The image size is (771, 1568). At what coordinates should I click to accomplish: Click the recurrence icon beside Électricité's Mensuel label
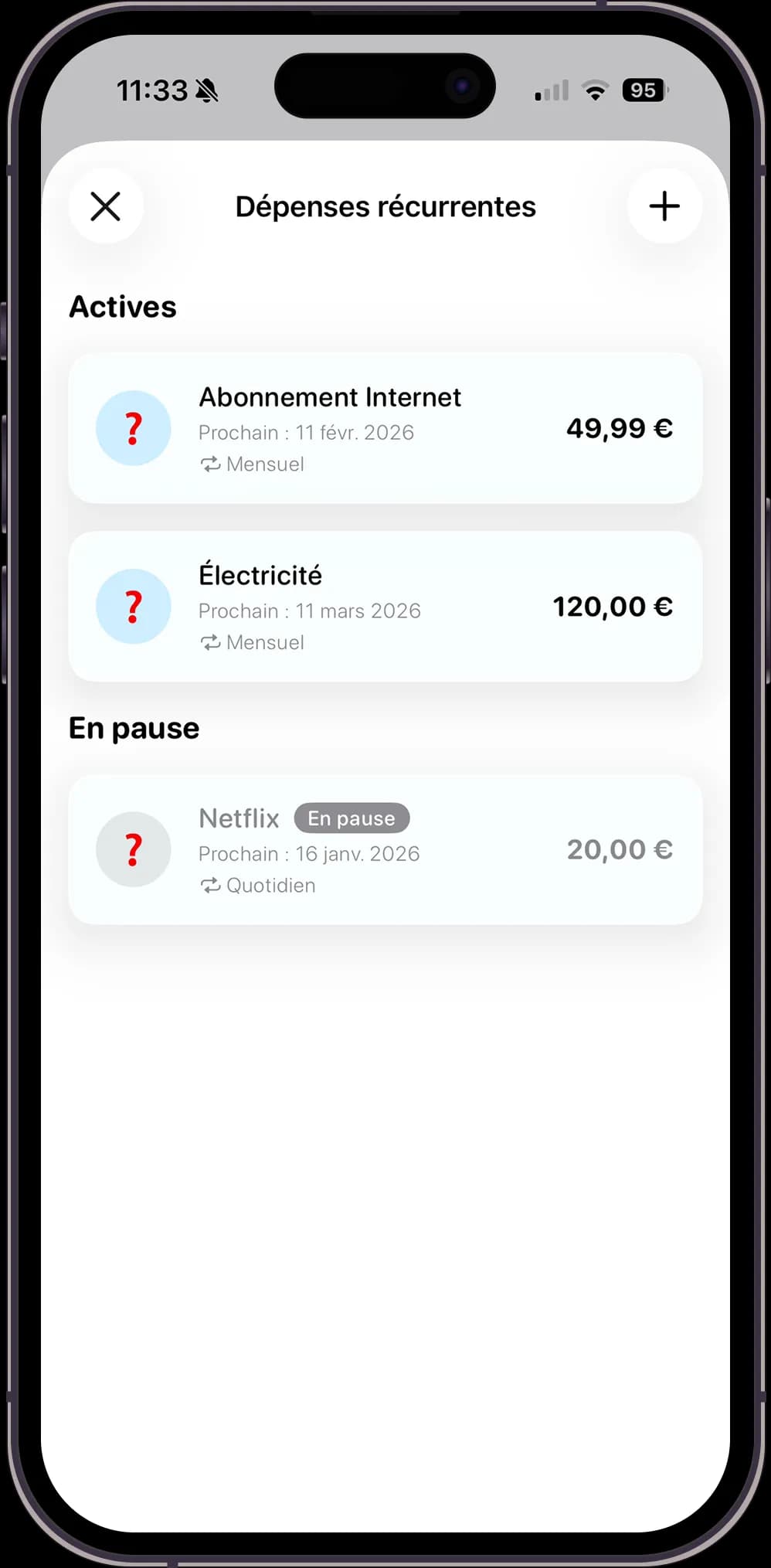209,642
